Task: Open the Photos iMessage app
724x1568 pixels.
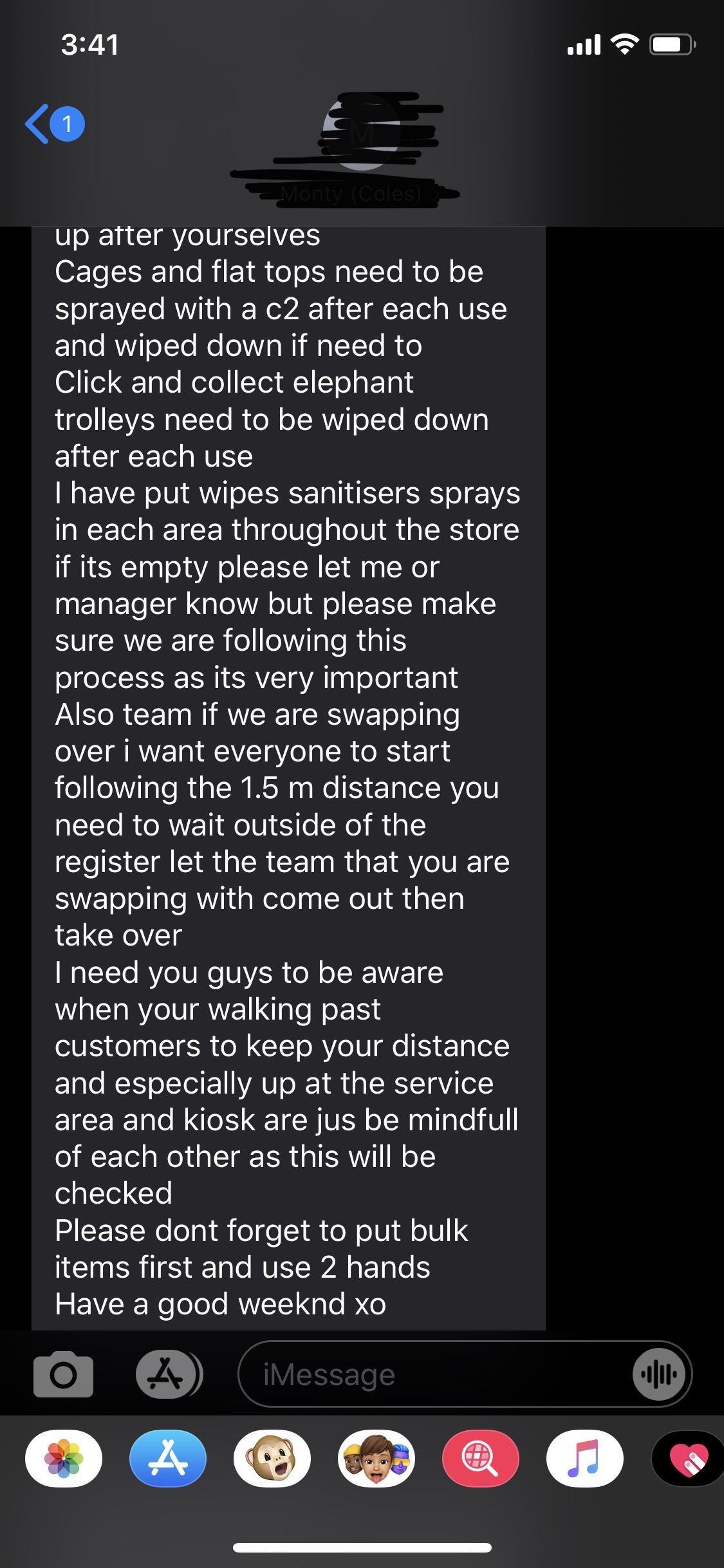Action: [63, 1459]
